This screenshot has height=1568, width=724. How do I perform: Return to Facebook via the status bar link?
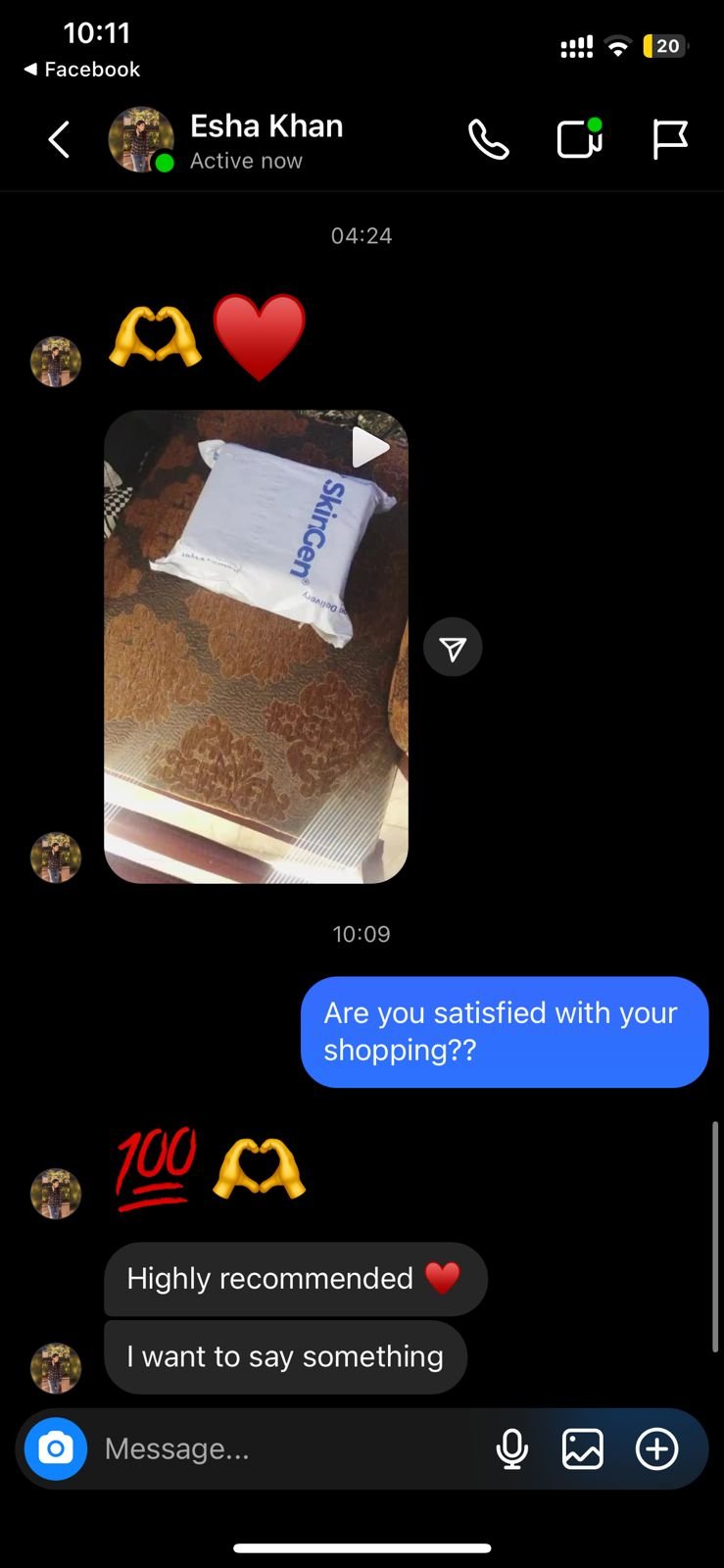point(81,70)
